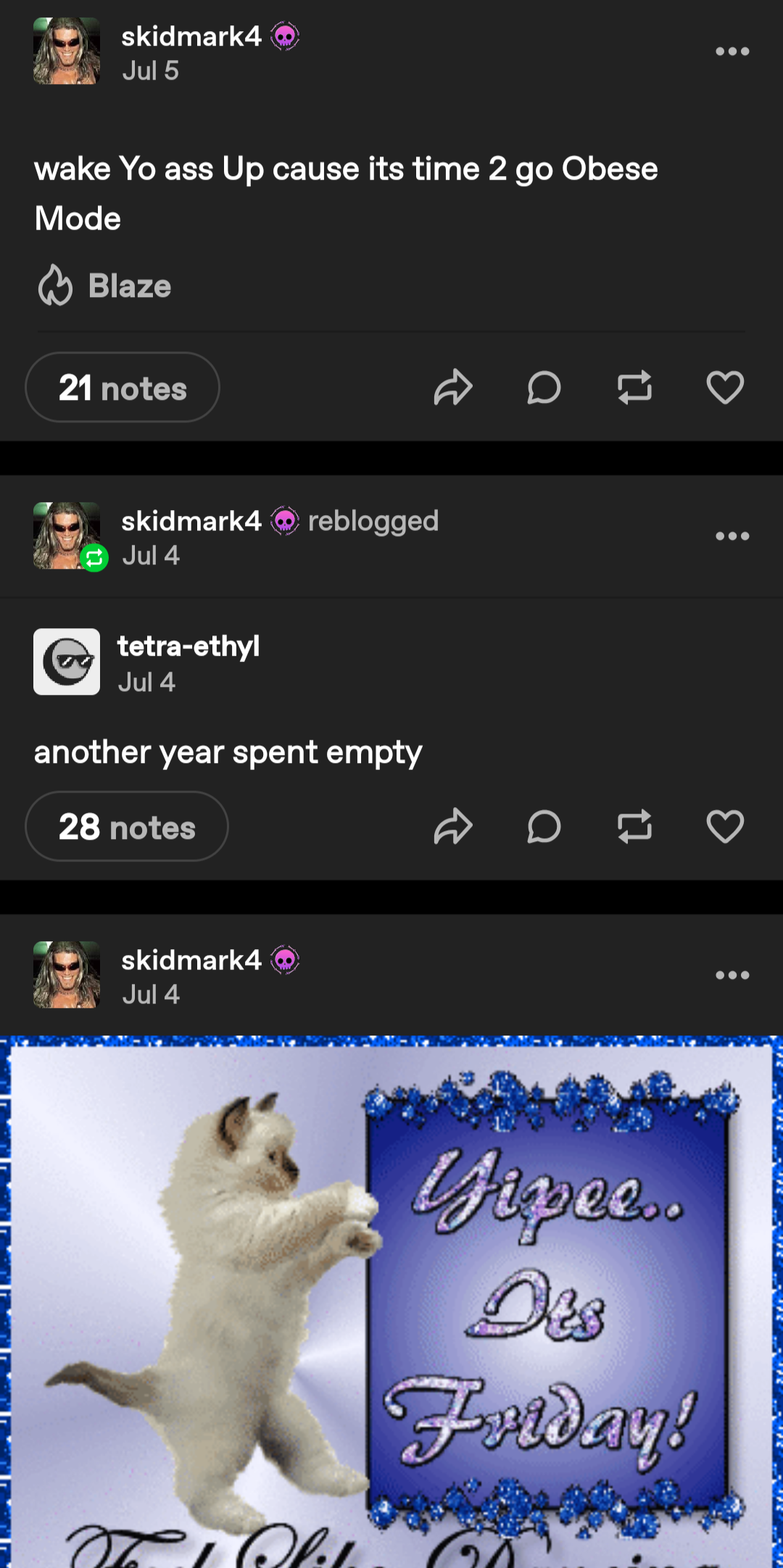The height and width of the screenshot is (1568, 783).
Task: Open overflow menu on the reblogged post
Action: pyautogui.click(x=732, y=536)
